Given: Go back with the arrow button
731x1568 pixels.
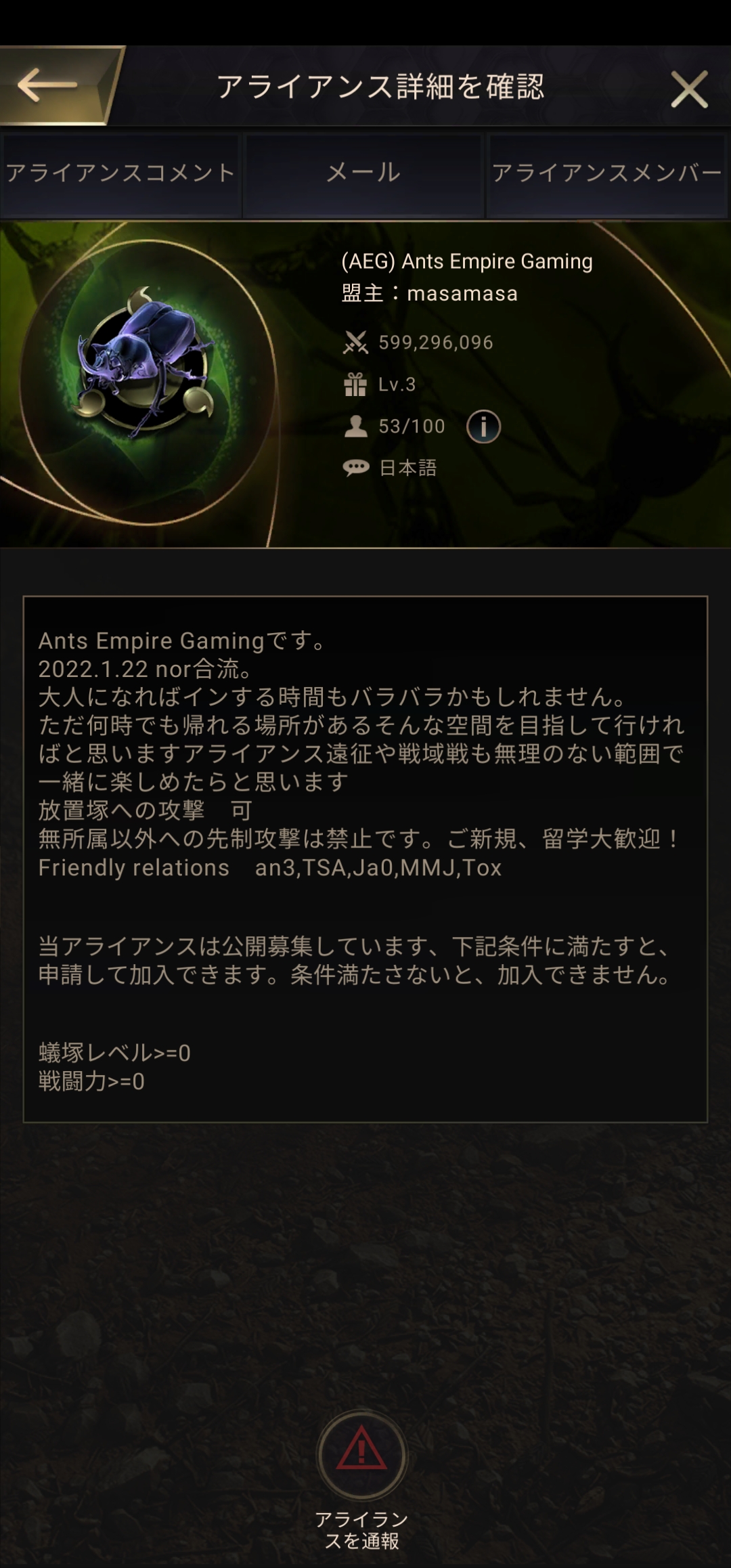Looking at the screenshot, I should 49,86.
